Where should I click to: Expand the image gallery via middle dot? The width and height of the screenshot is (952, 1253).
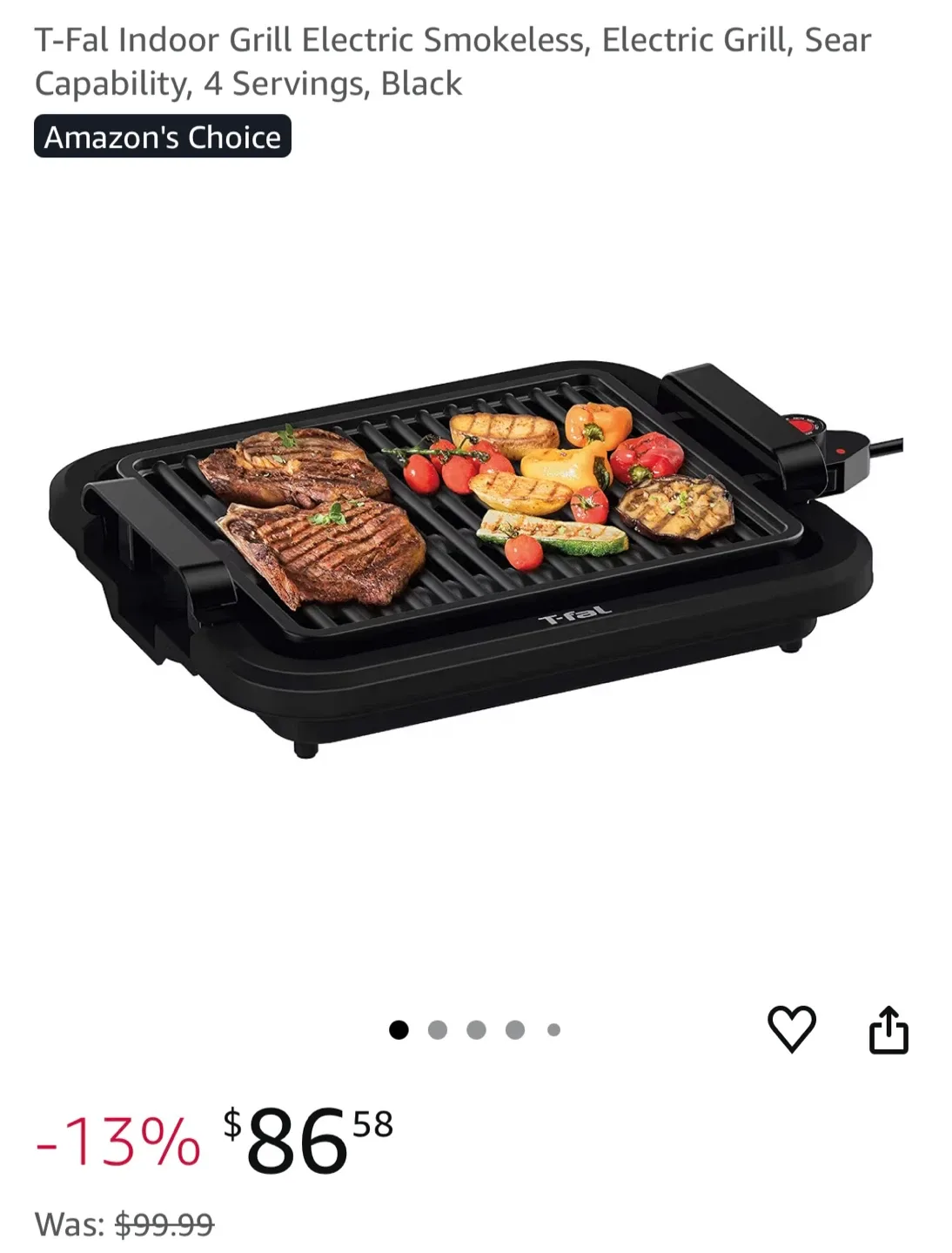click(476, 1029)
